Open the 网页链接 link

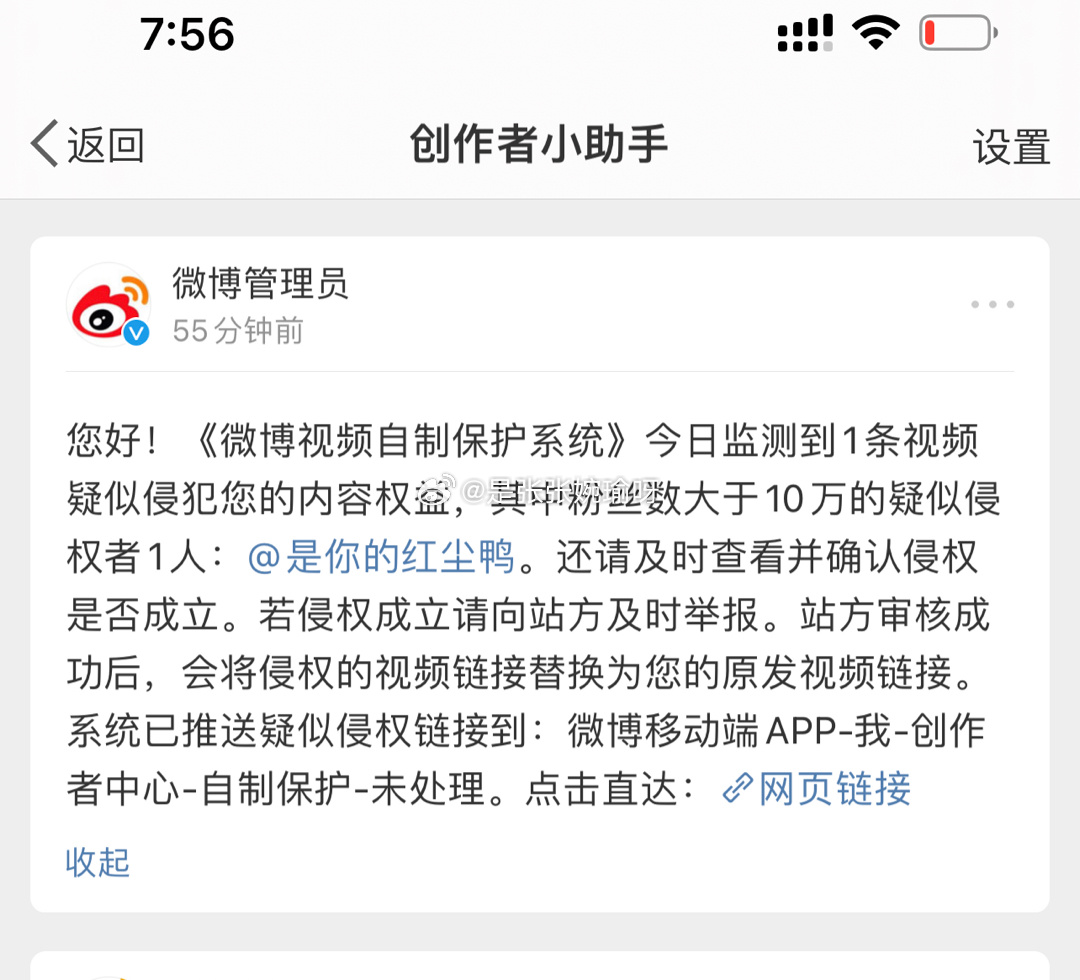(x=817, y=790)
